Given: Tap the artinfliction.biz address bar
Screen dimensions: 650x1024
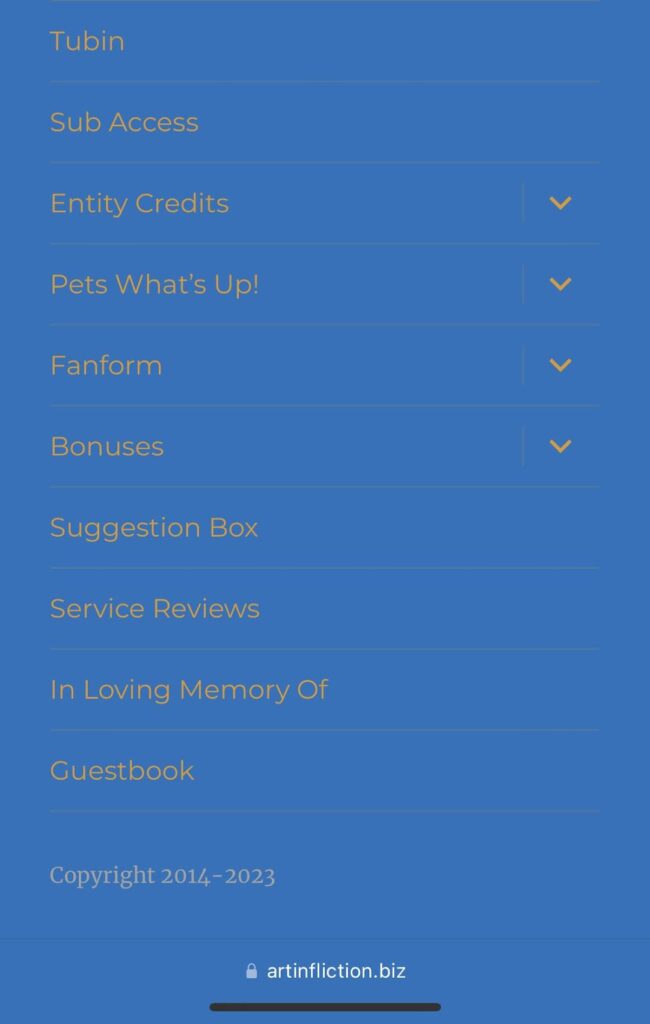Looking at the screenshot, I should pos(326,971).
